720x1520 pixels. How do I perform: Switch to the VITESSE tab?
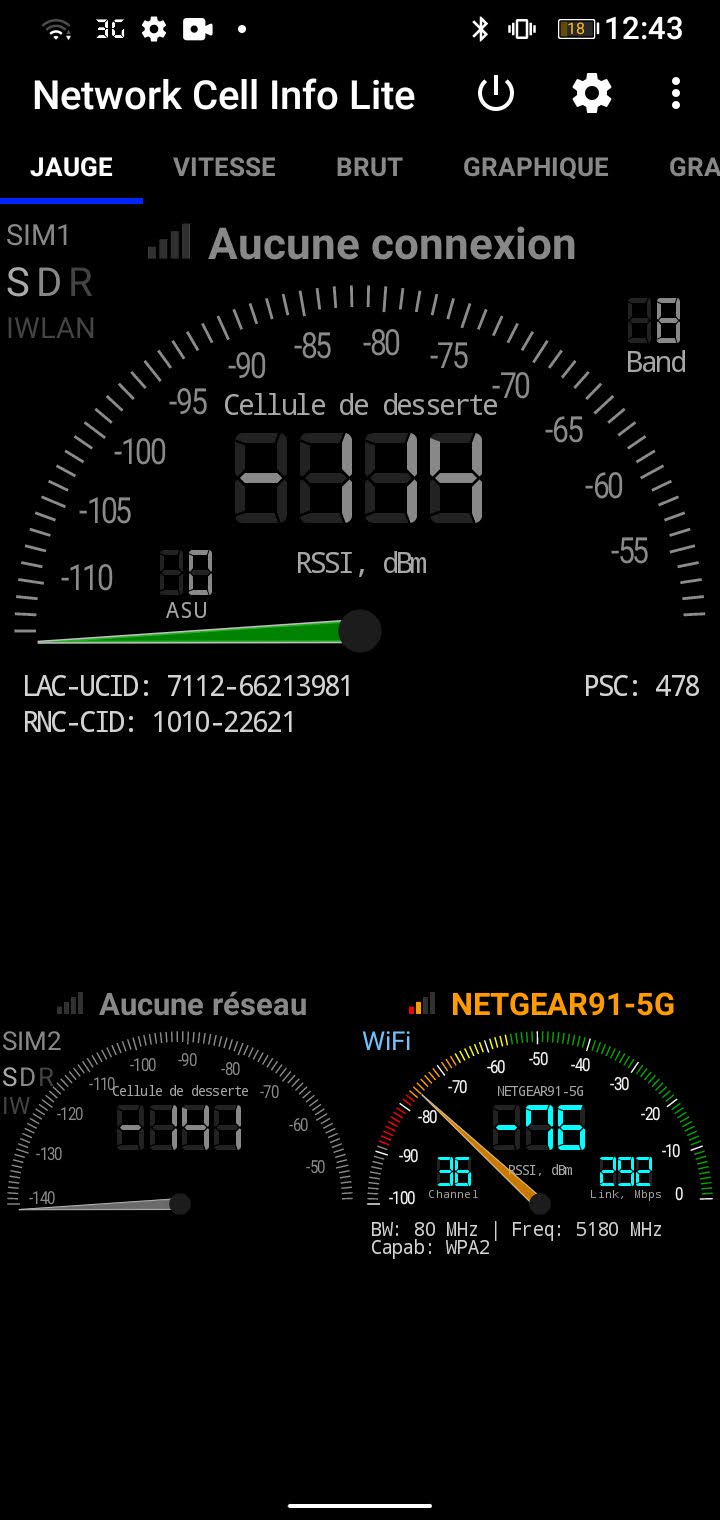point(224,167)
